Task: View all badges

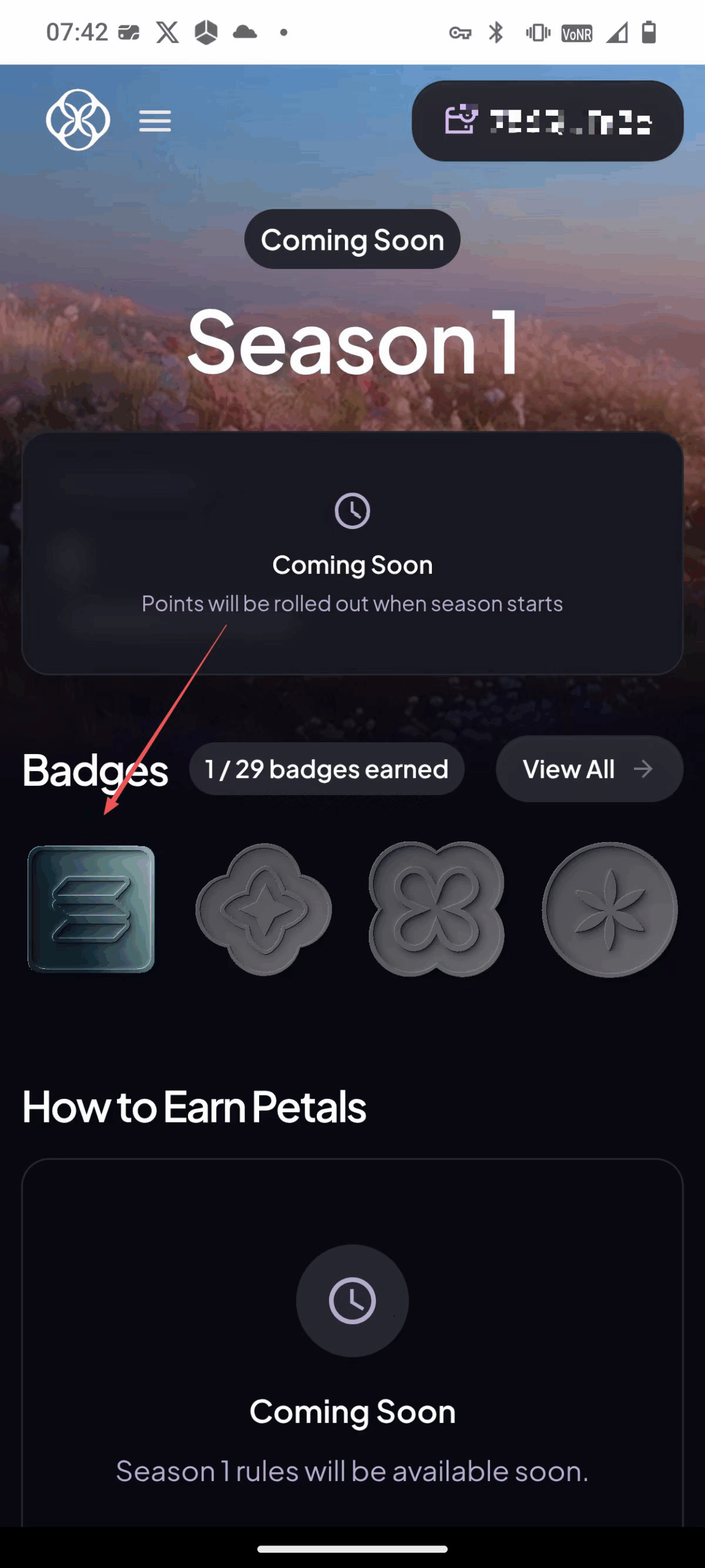Action: point(589,769)
